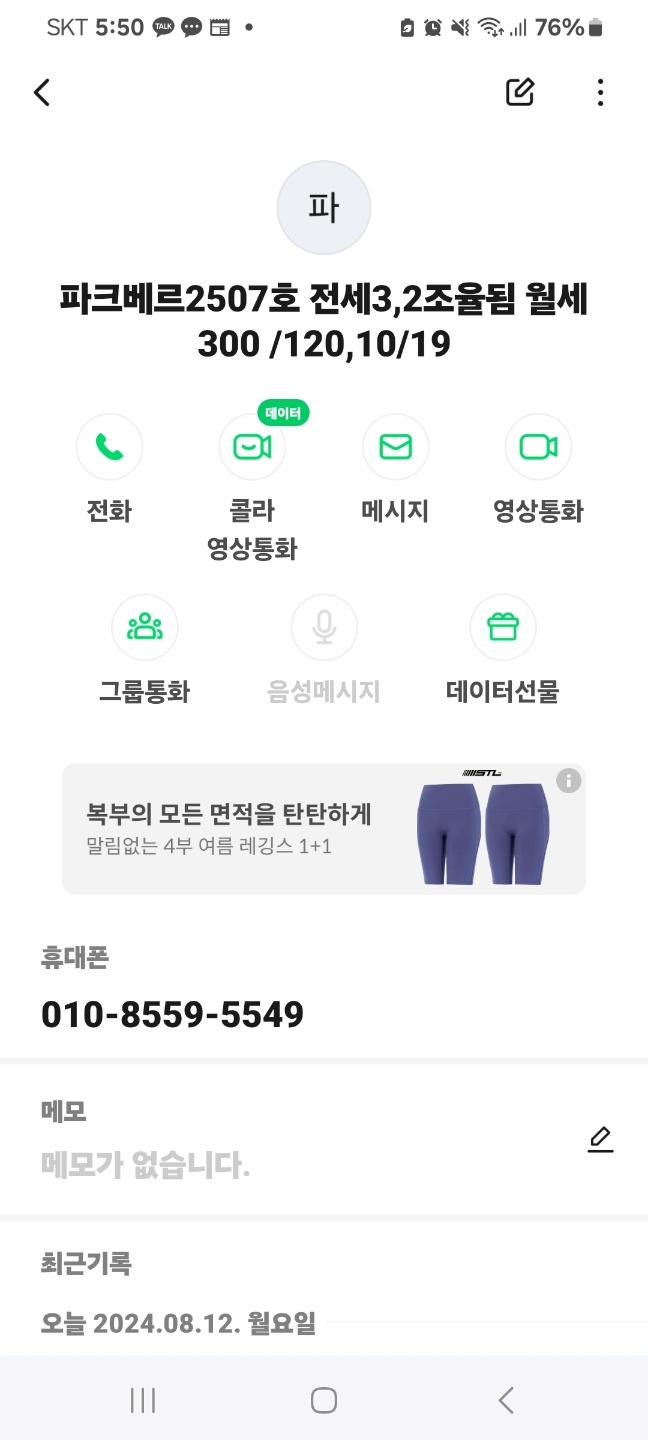
Task: Go back using the top-left arrow
Action: [41, 93]
